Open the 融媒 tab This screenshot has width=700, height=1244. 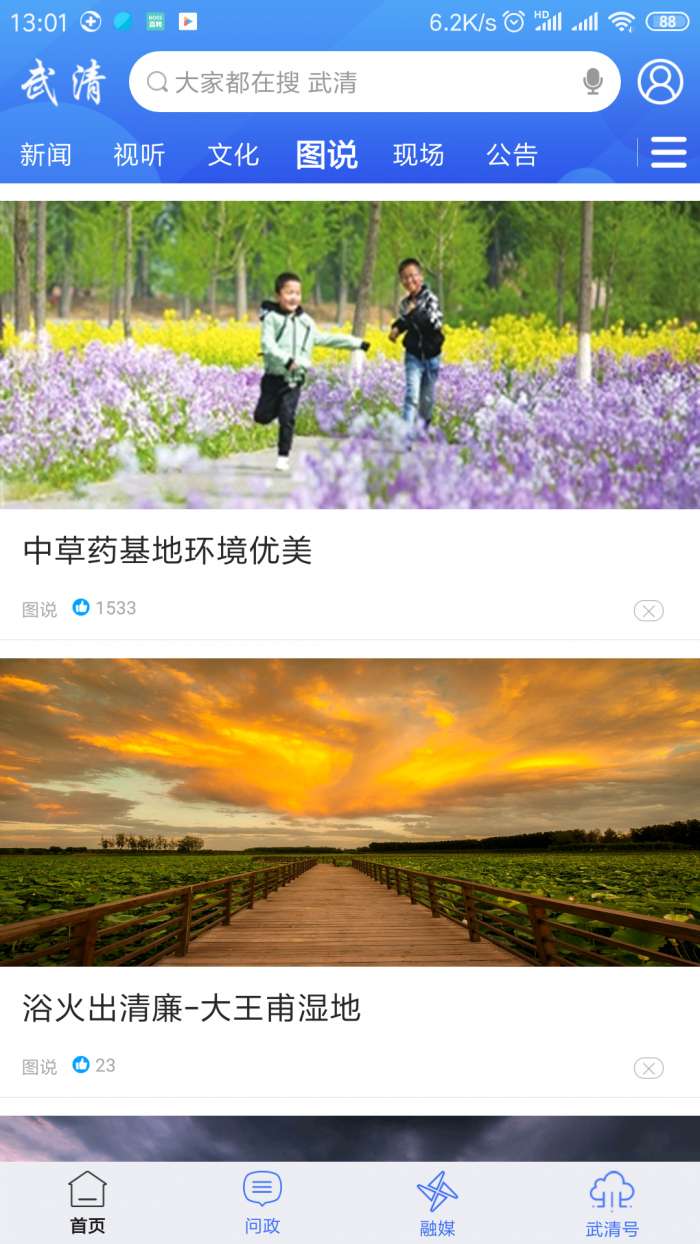click(437, 1203)
